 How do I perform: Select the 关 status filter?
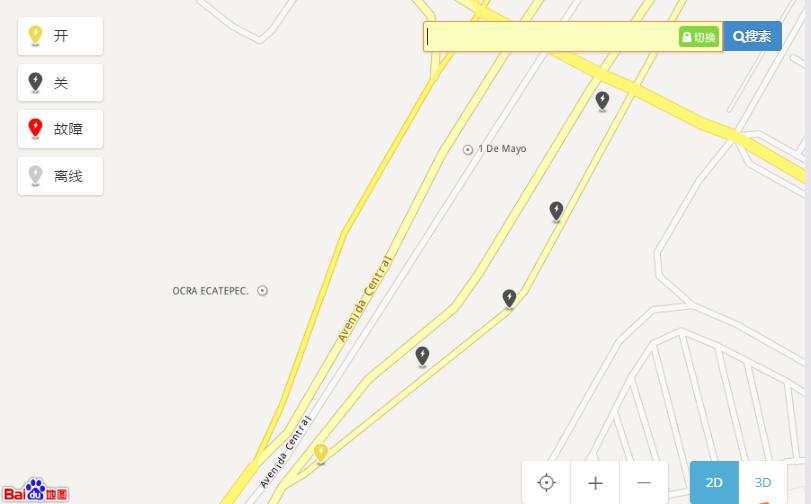[60, 83]
